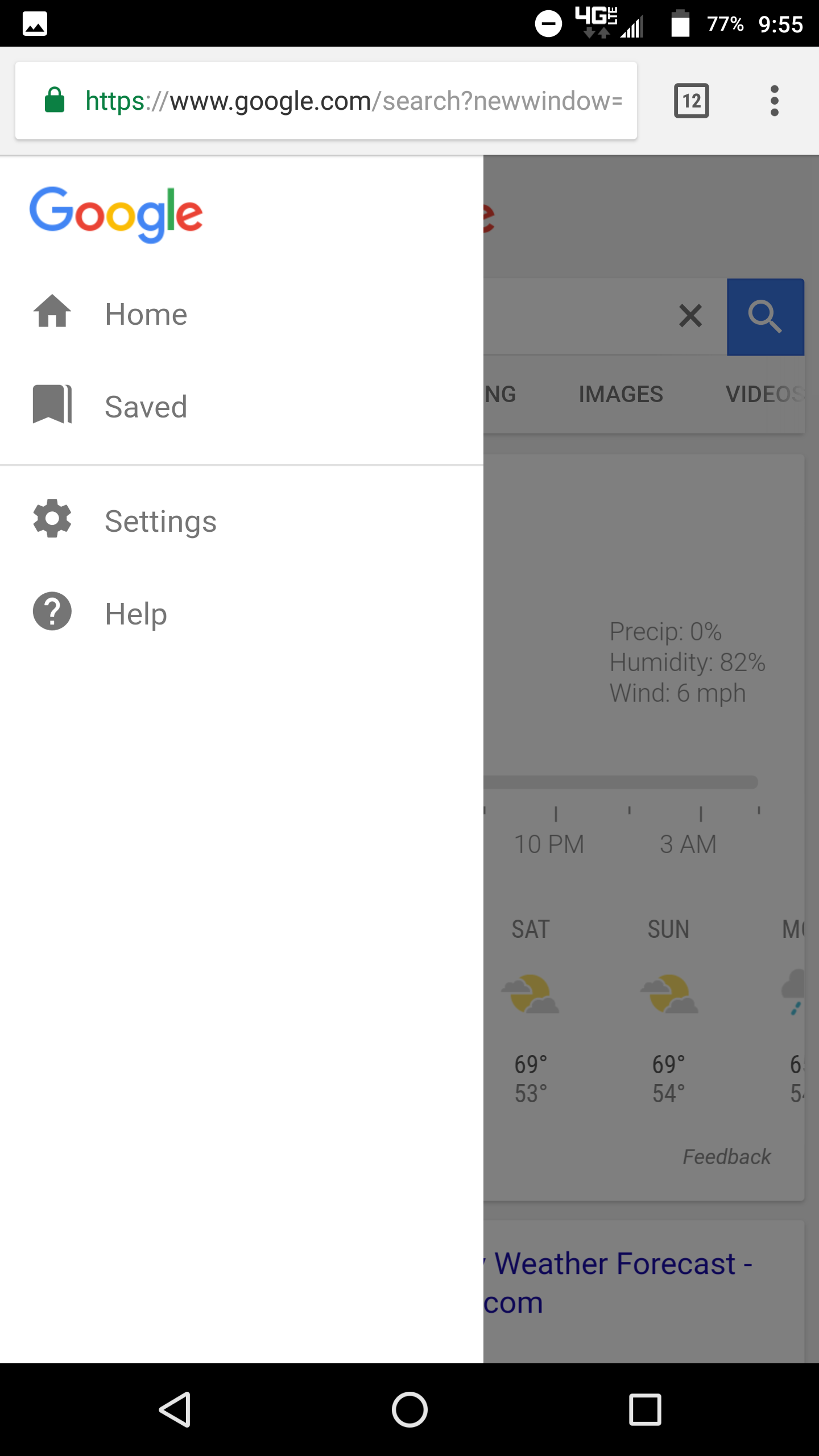Image resolution: width=819 pixels, height=1456 pixels.
Task: Click the Settings gear icon
Action: [52, 519]
